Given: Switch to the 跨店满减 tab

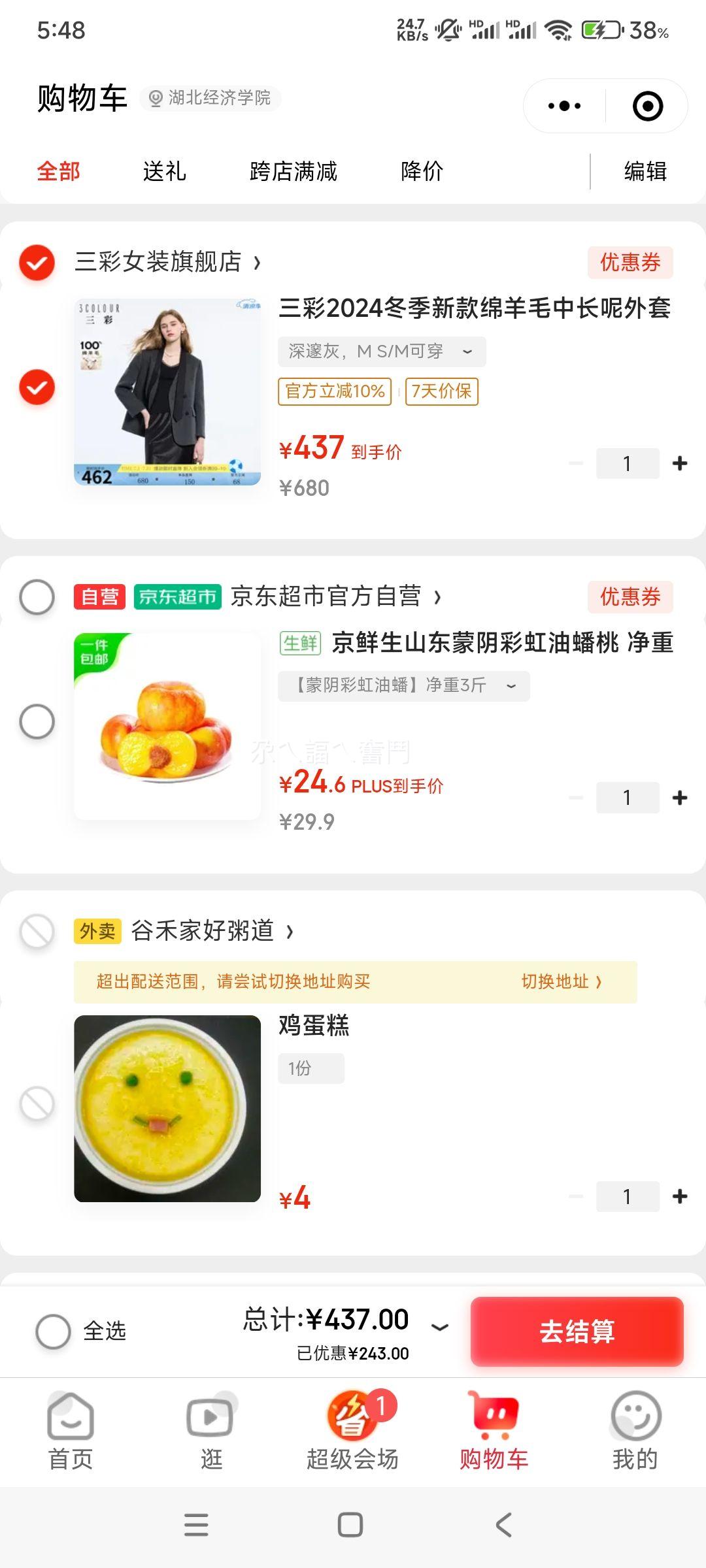Looking at the screenshot, I should (293, 171).
